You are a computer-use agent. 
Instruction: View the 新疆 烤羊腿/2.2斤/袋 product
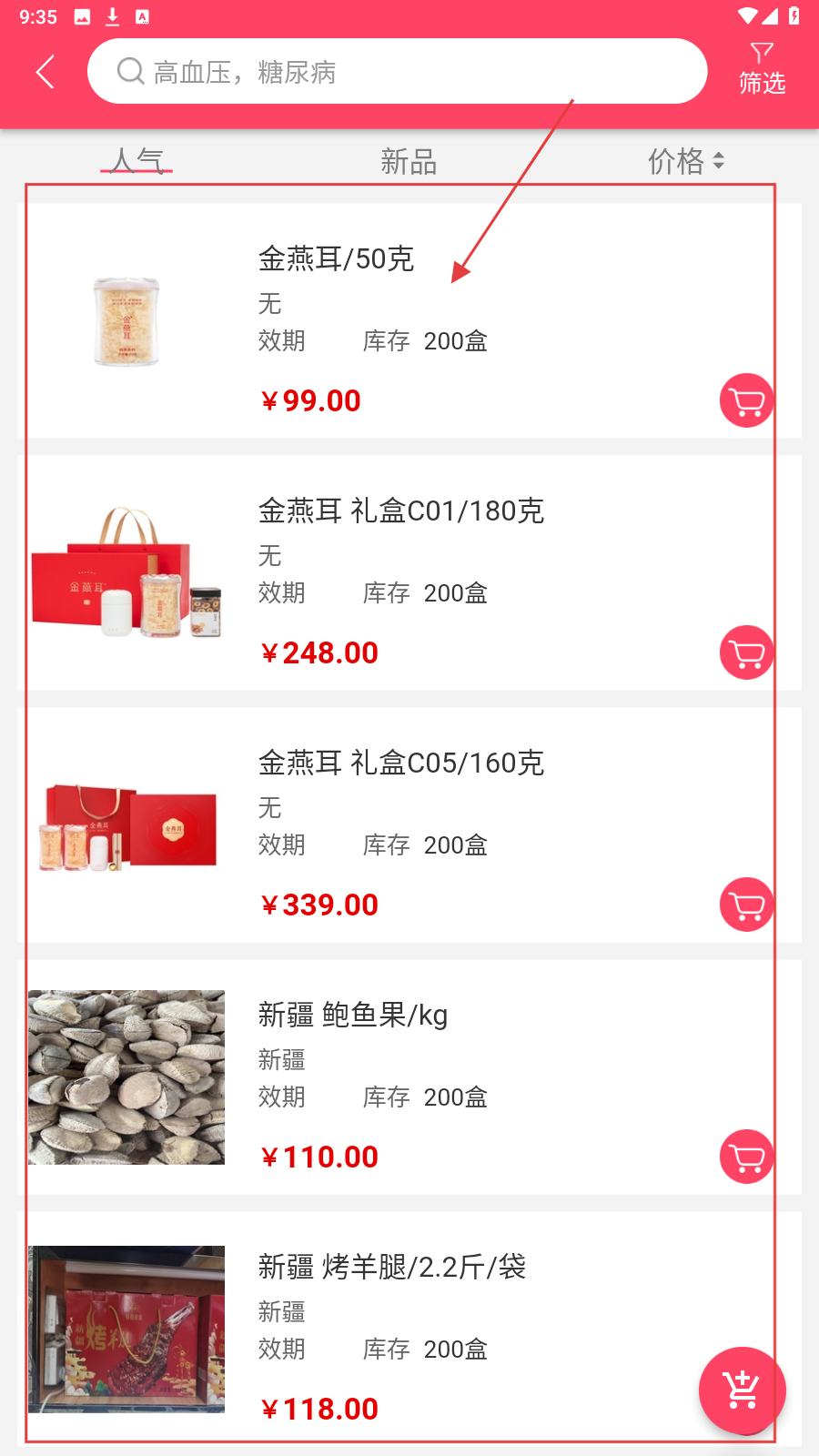pos(391,1268)
